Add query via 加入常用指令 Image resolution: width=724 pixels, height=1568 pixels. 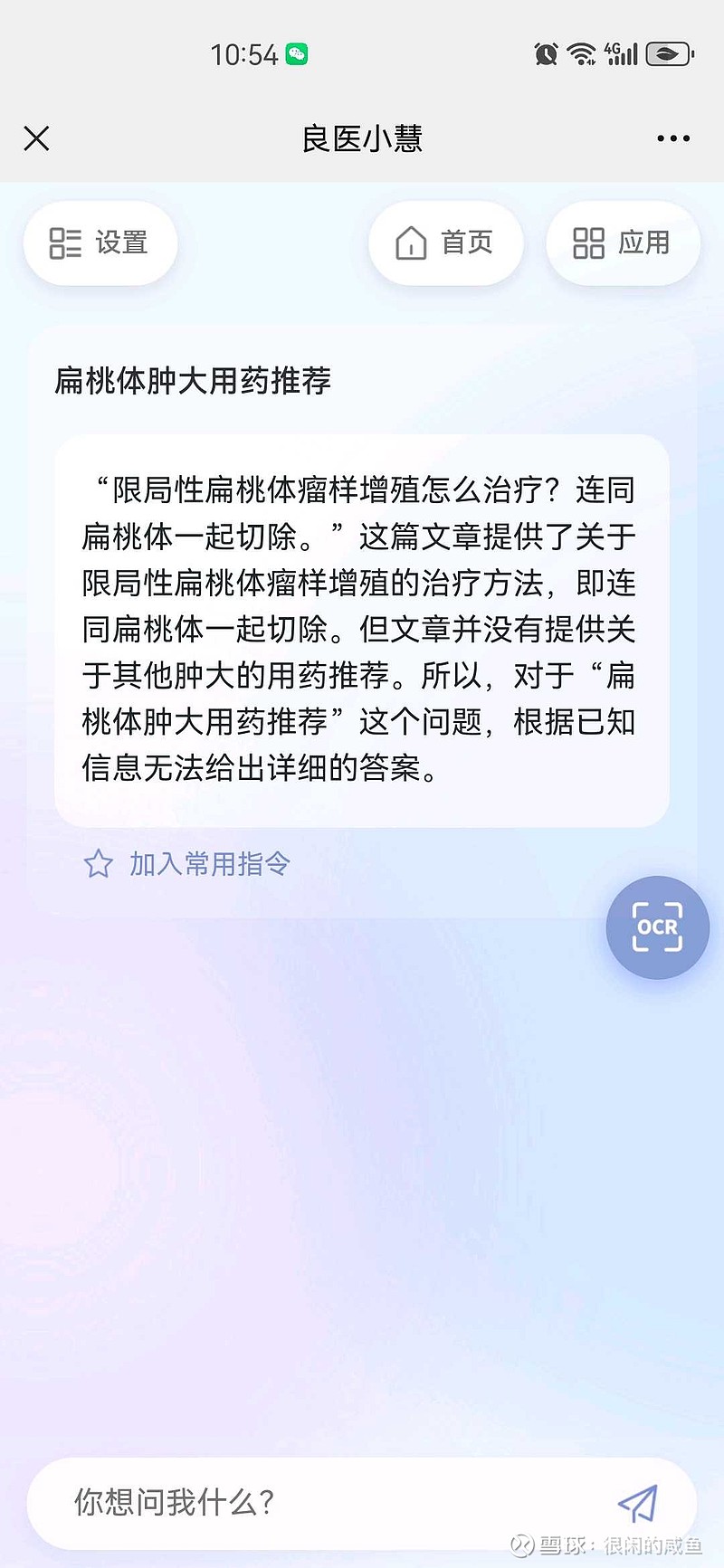click(187, 864)
